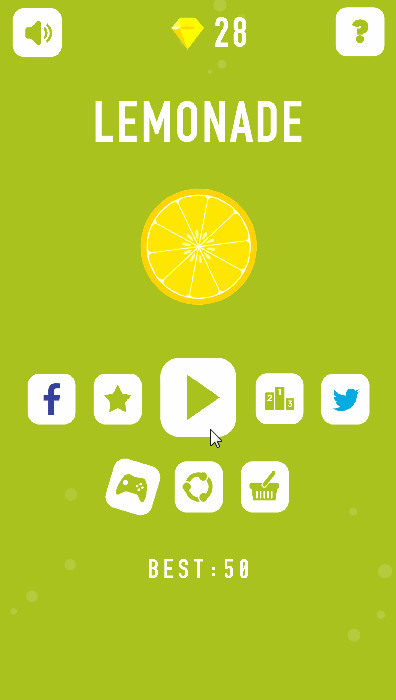This screenshot has width=396, height=700.
Task: Open the shop basket
Action: point(265,487)
